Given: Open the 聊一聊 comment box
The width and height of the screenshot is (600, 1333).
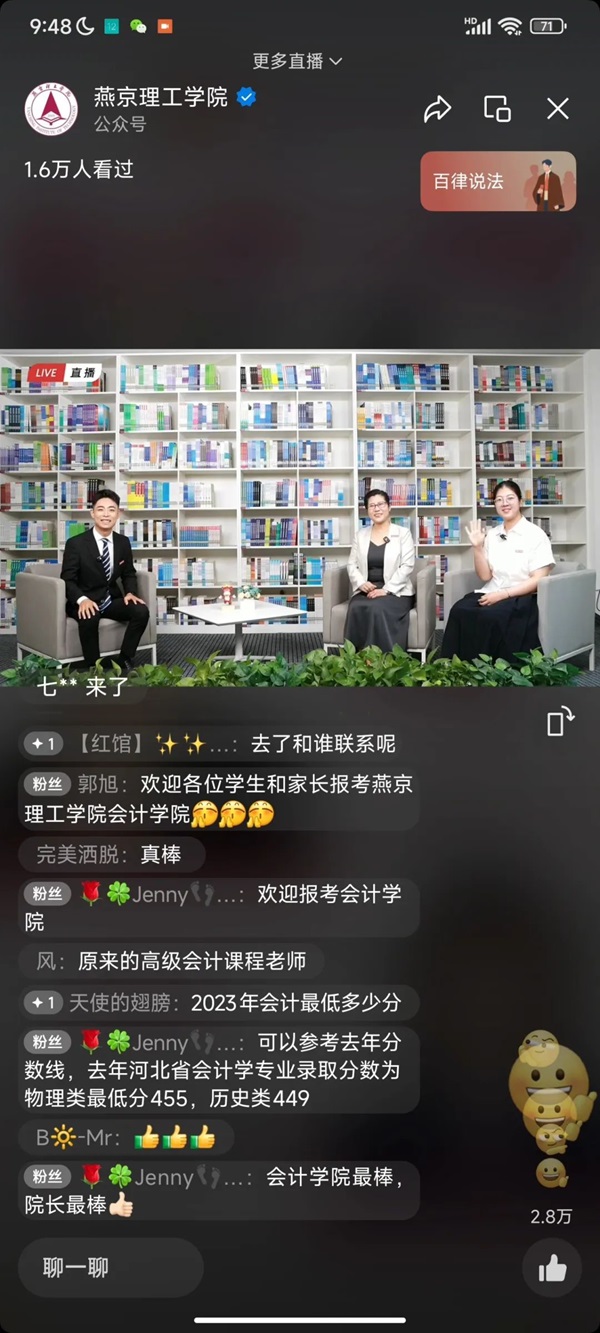Looking at the screenshot, I should 110,1268.
